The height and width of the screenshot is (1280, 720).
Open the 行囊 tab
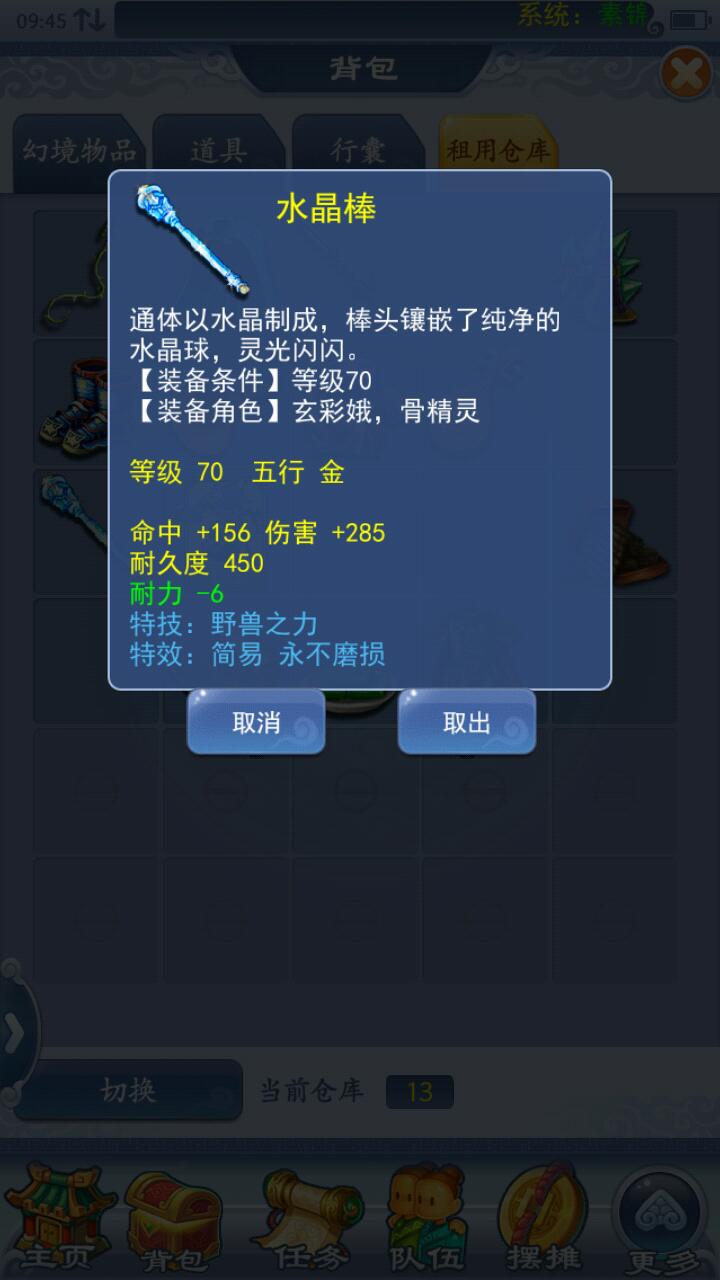click(357, 152)
